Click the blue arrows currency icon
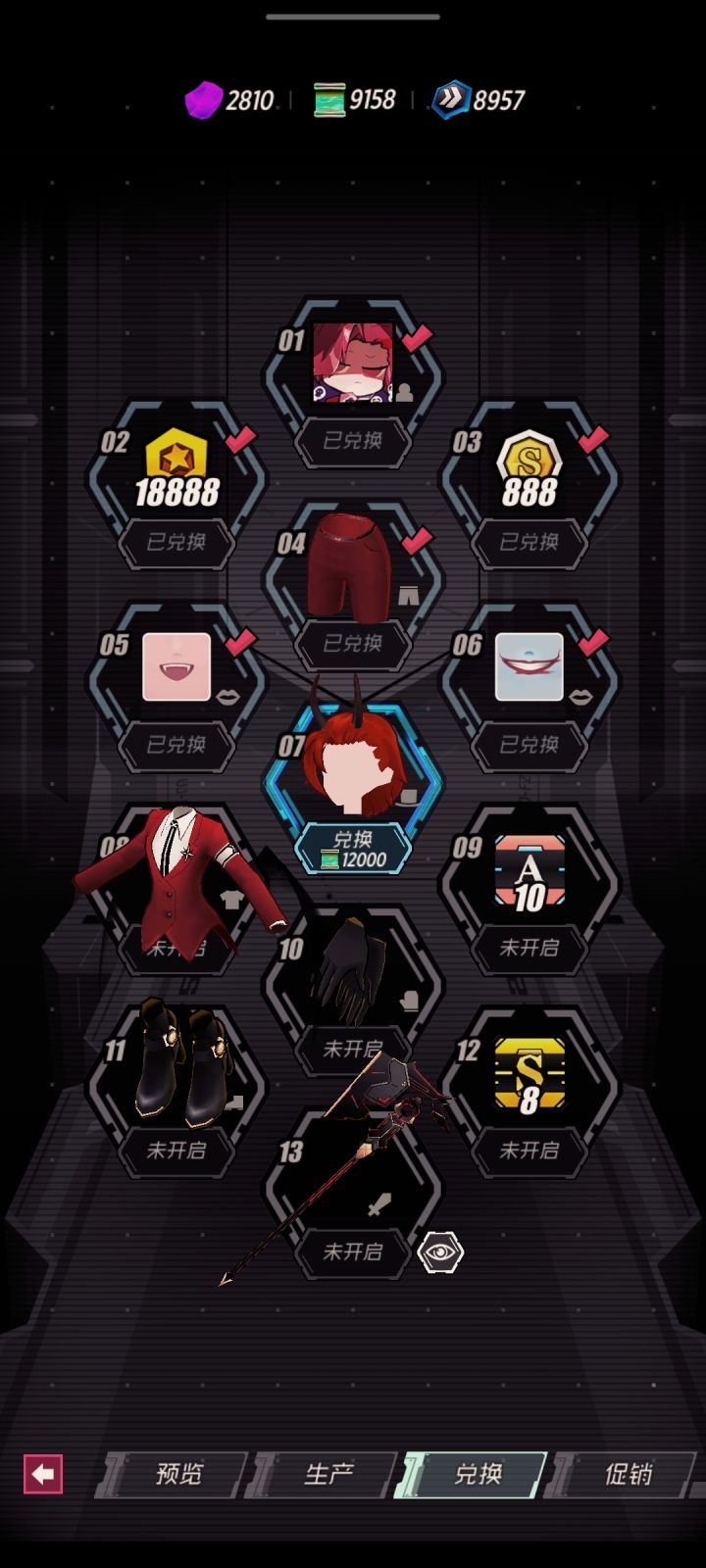 click(x=451, y=97)
